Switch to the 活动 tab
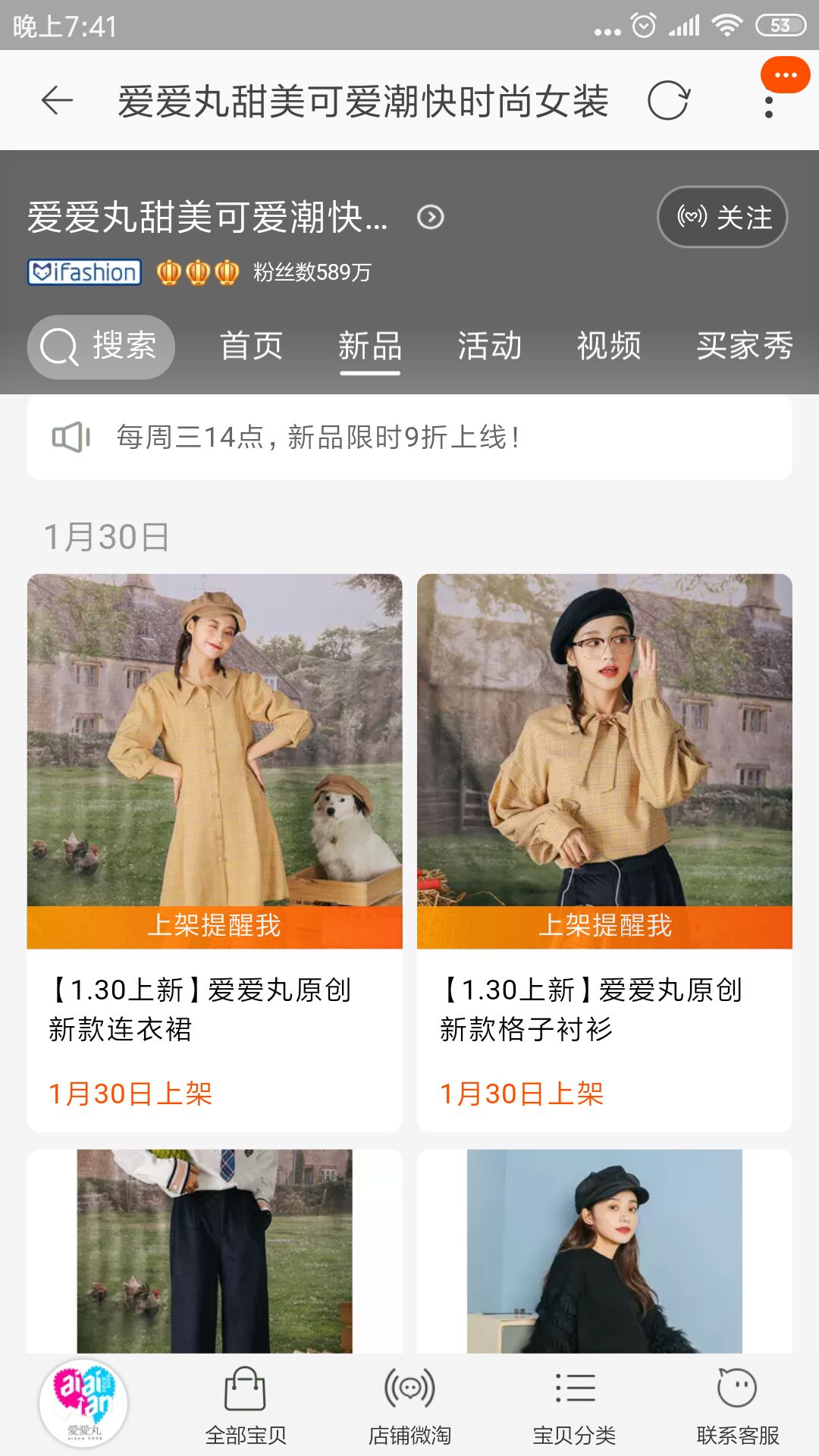 click(x=489, y=347)
